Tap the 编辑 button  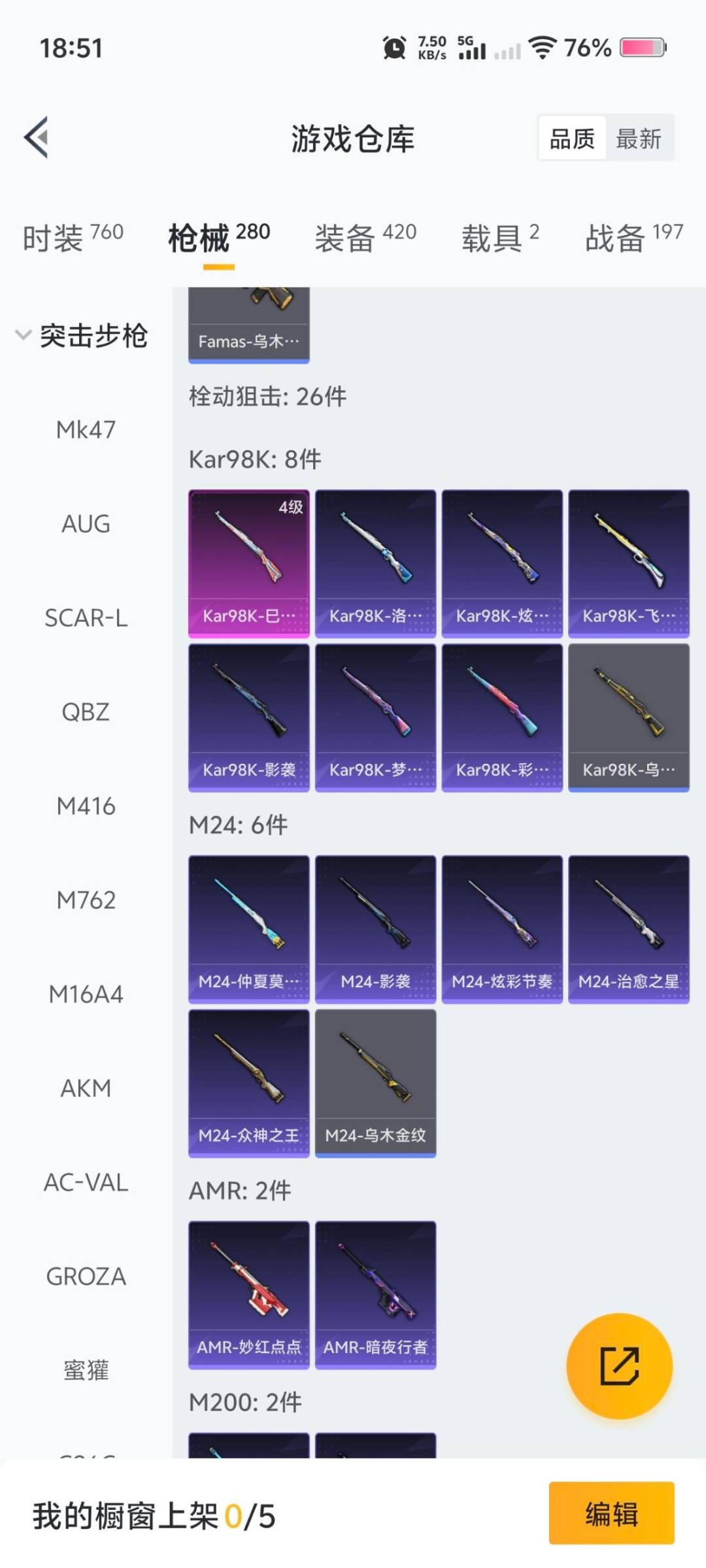pos(611,1513)
